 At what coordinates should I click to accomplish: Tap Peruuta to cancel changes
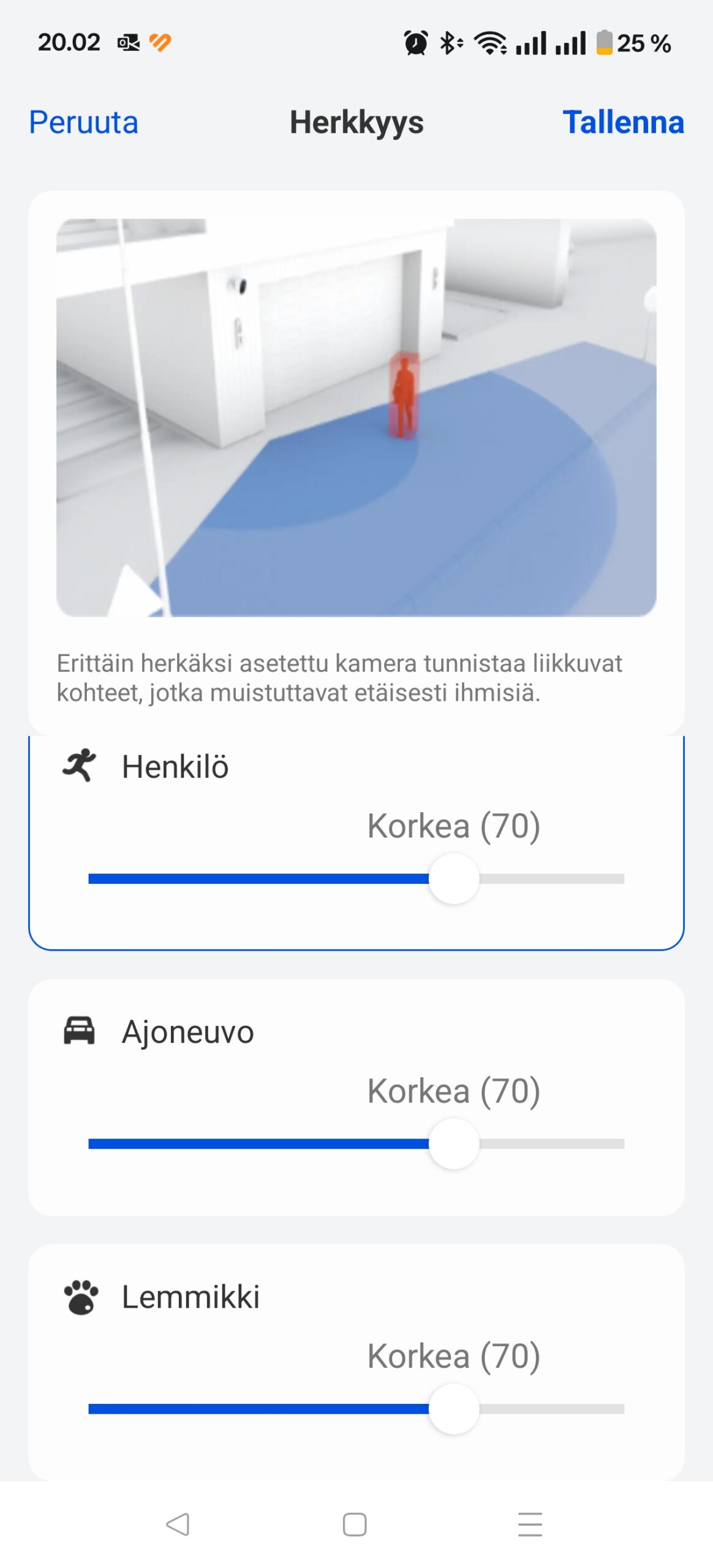coord(84,123)
